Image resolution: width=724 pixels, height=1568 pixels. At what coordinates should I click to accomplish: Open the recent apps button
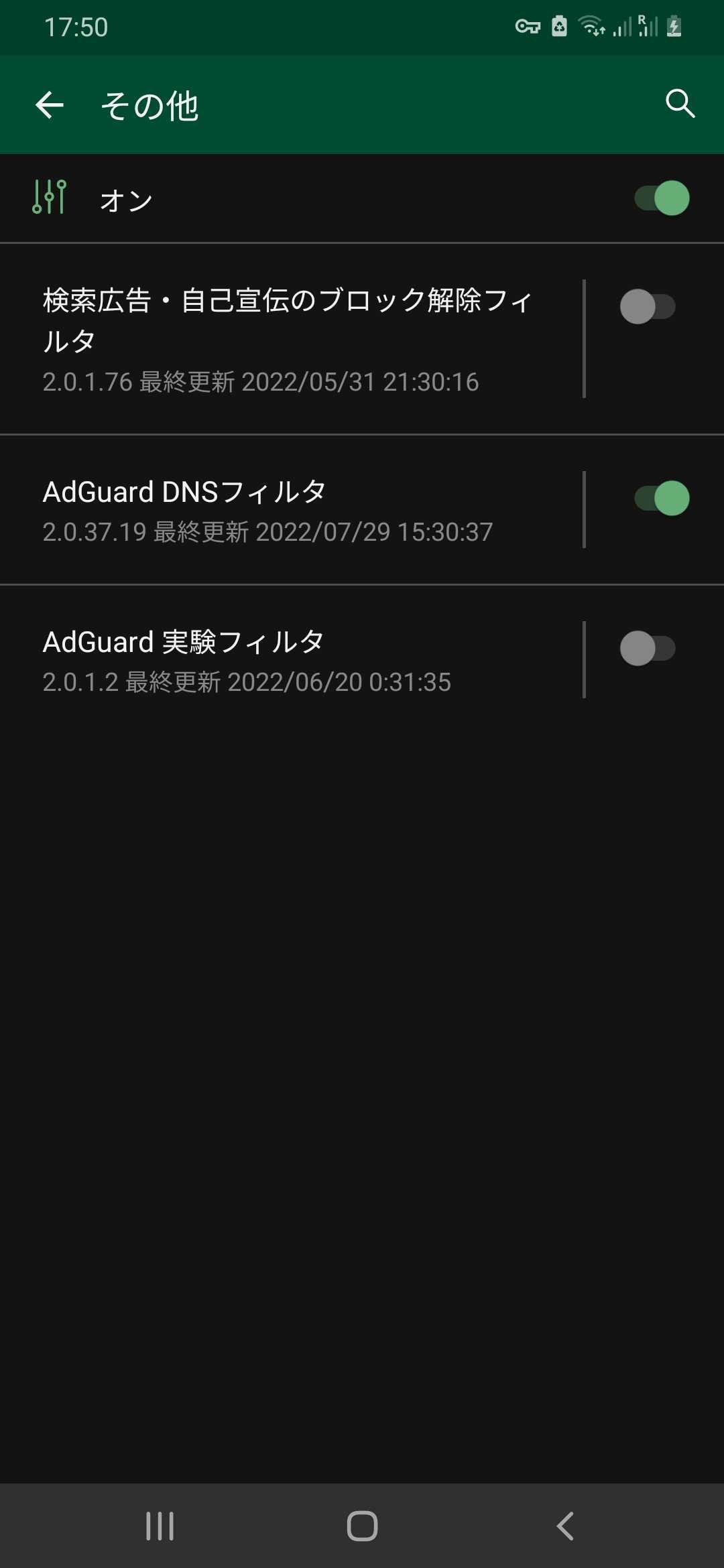click(160, 1526)
